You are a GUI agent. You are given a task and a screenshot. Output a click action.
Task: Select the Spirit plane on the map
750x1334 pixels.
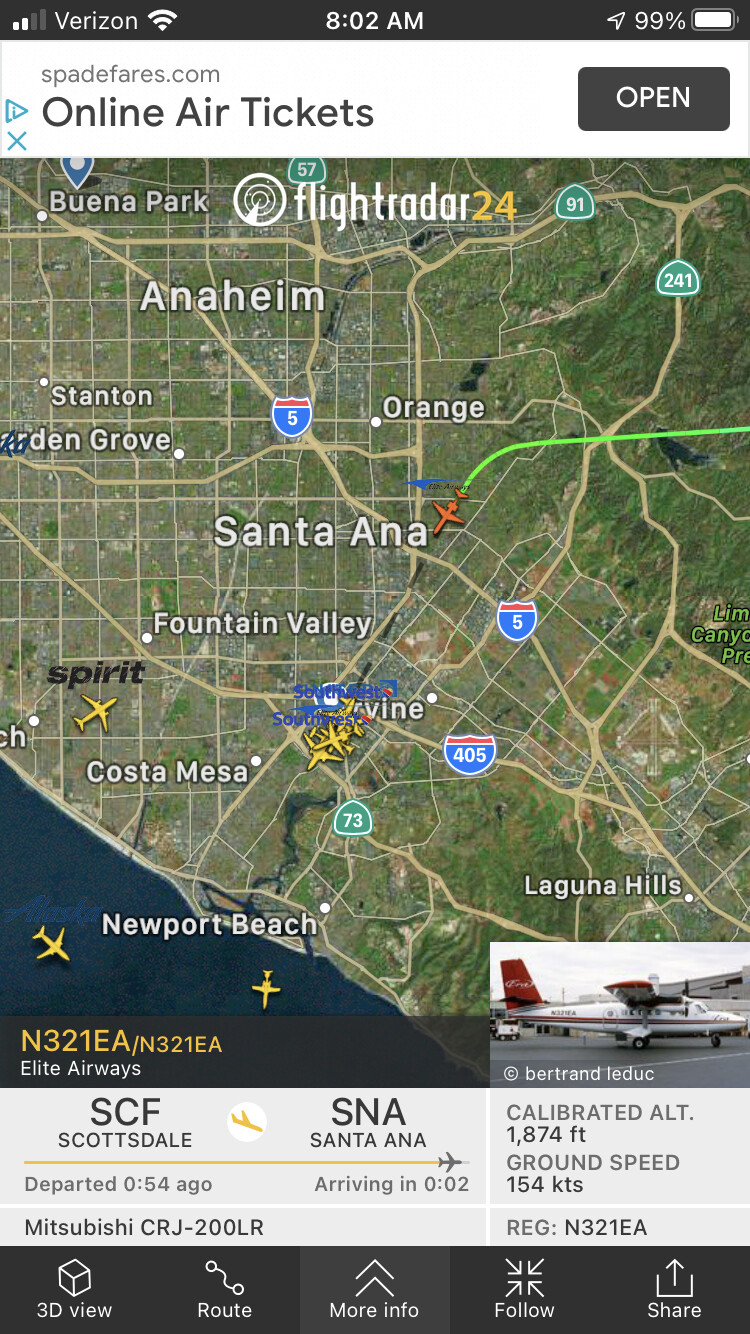tap(95, 713)
